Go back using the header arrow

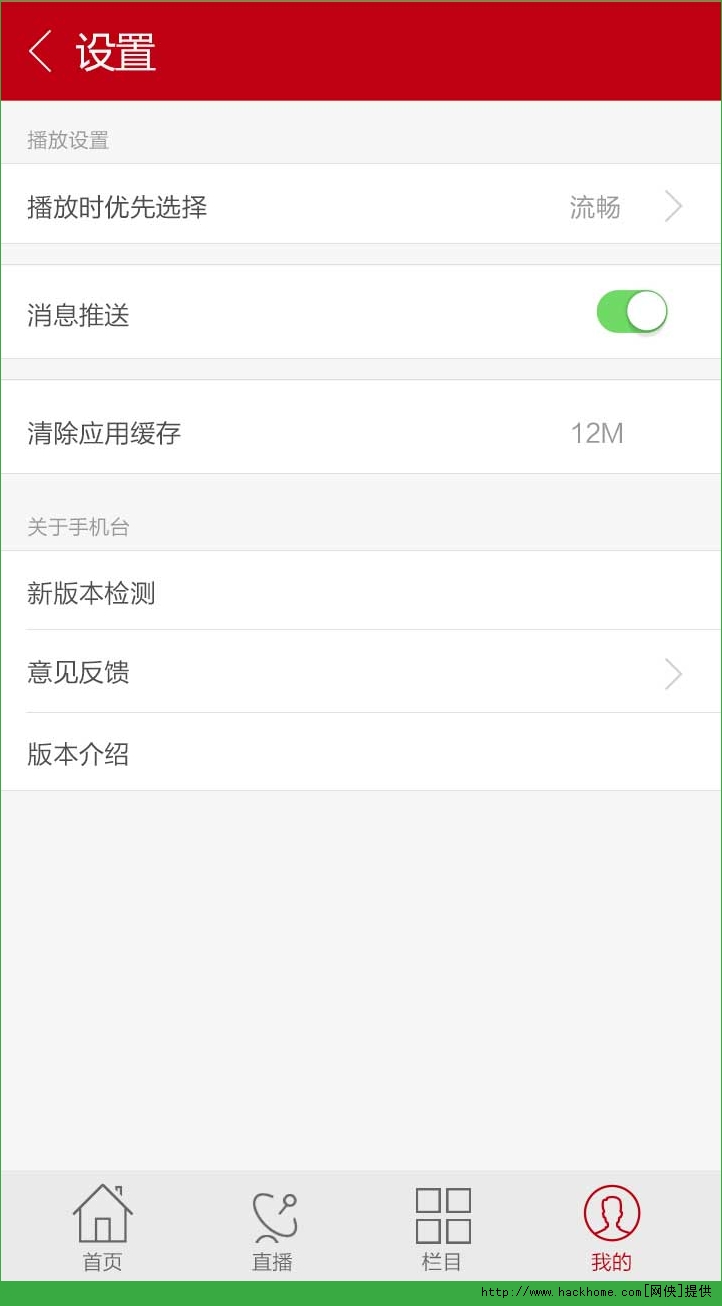tap(40, 51)
